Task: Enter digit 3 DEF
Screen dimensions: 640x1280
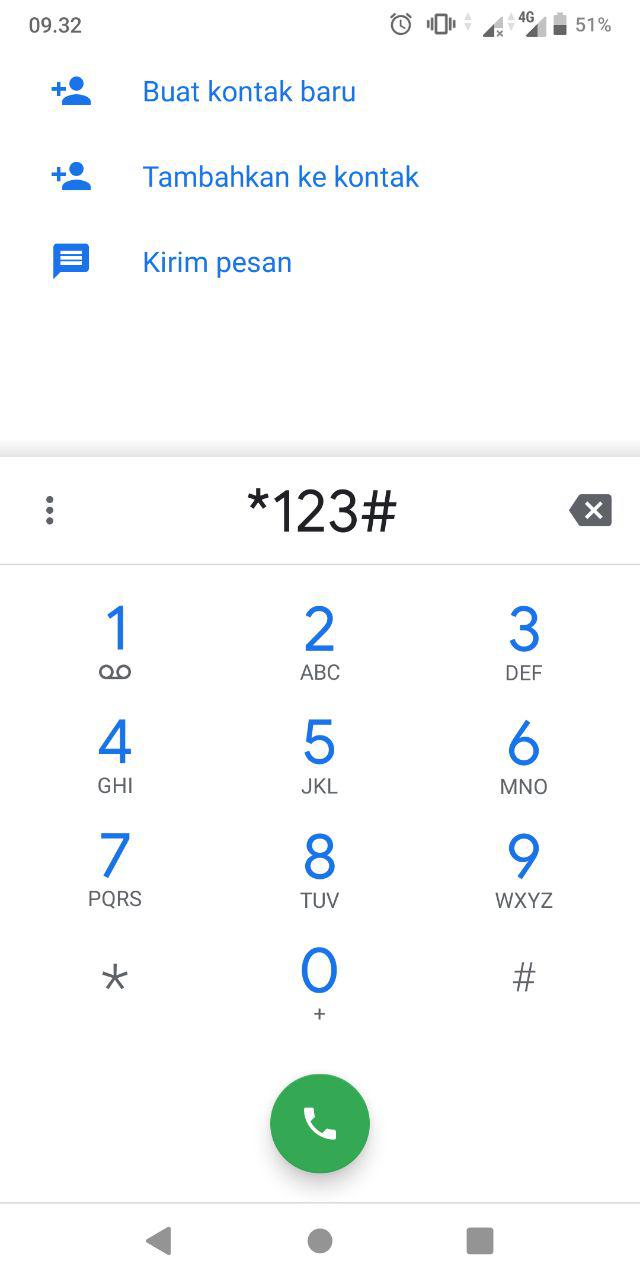Action: [524, 642]
